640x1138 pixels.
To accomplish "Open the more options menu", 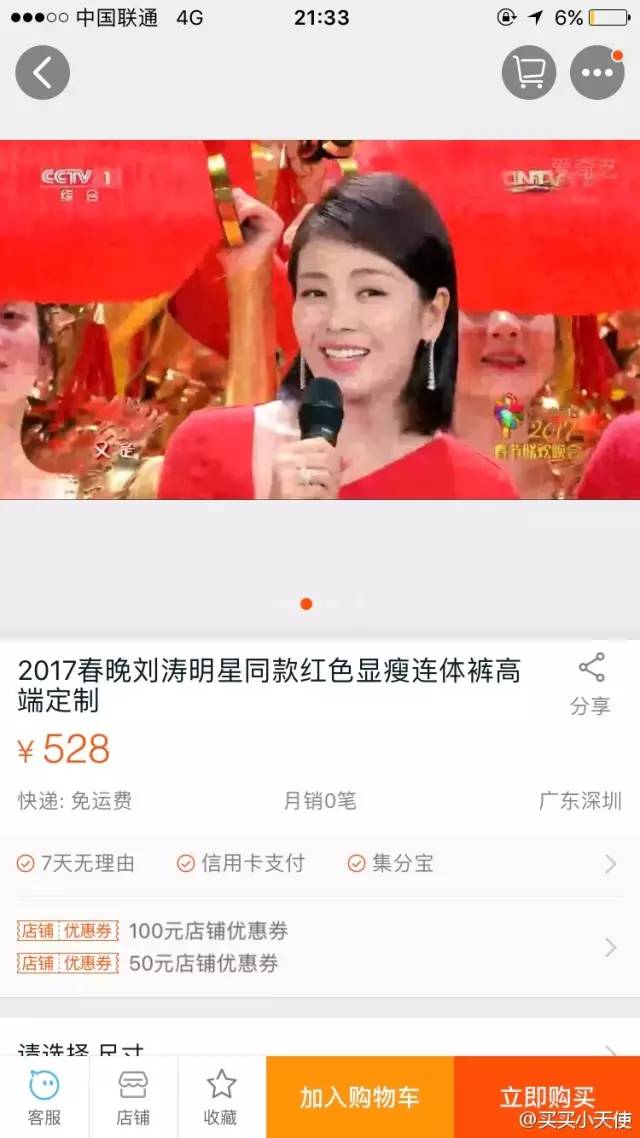I will point(597,72).
